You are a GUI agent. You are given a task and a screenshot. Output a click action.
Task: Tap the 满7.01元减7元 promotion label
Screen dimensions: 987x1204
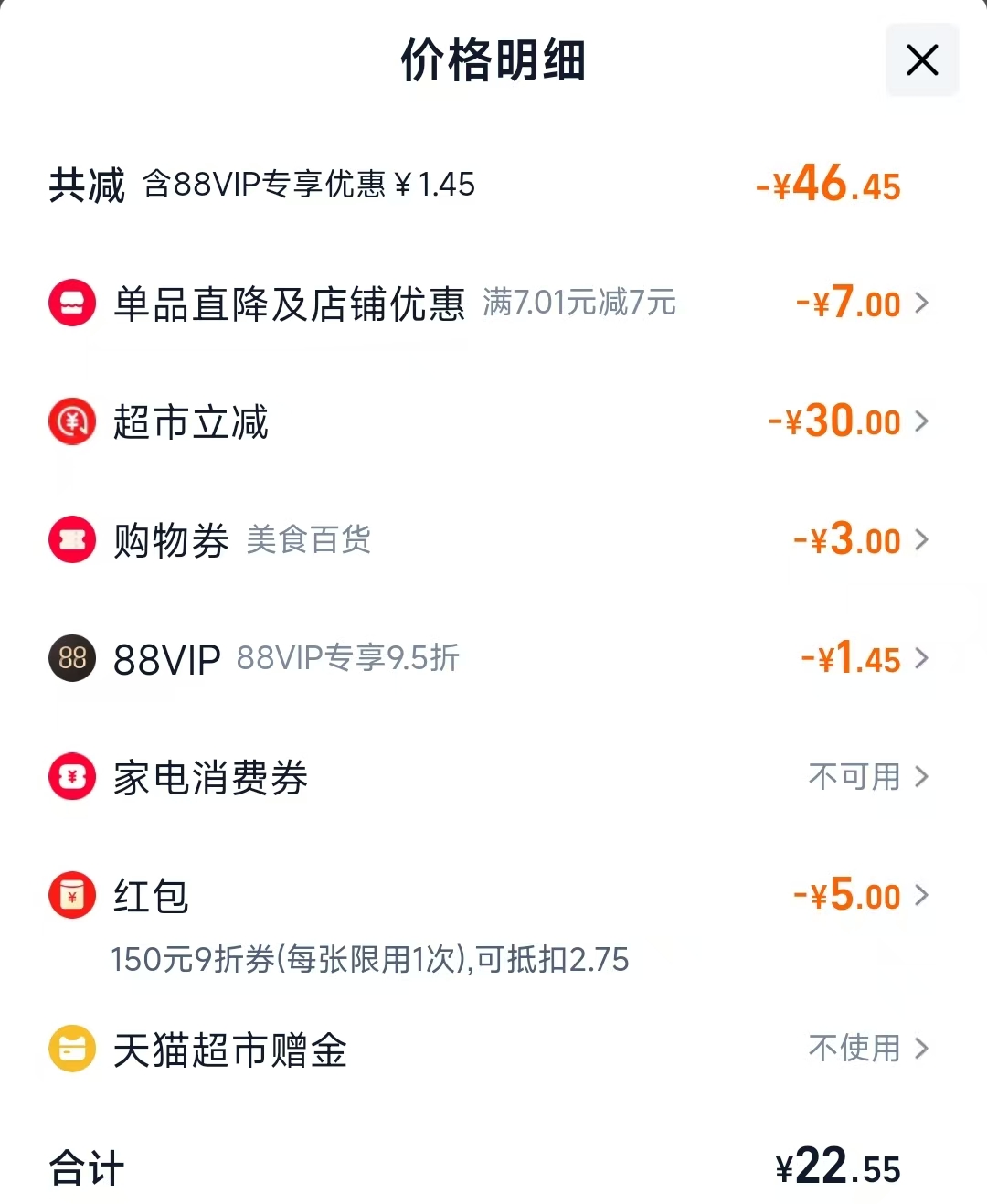pos(578,304)
